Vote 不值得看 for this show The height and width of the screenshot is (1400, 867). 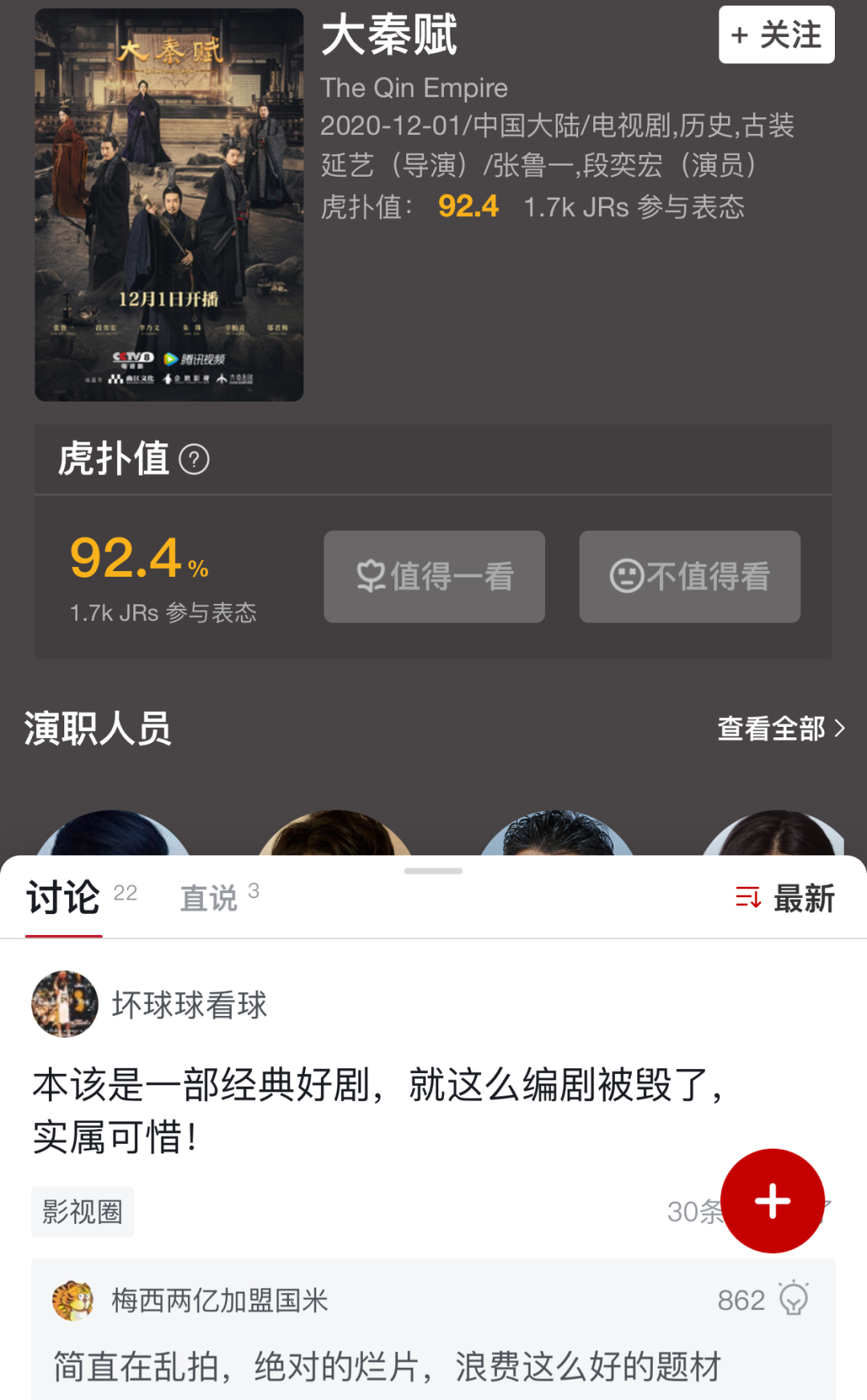point(690,576)
